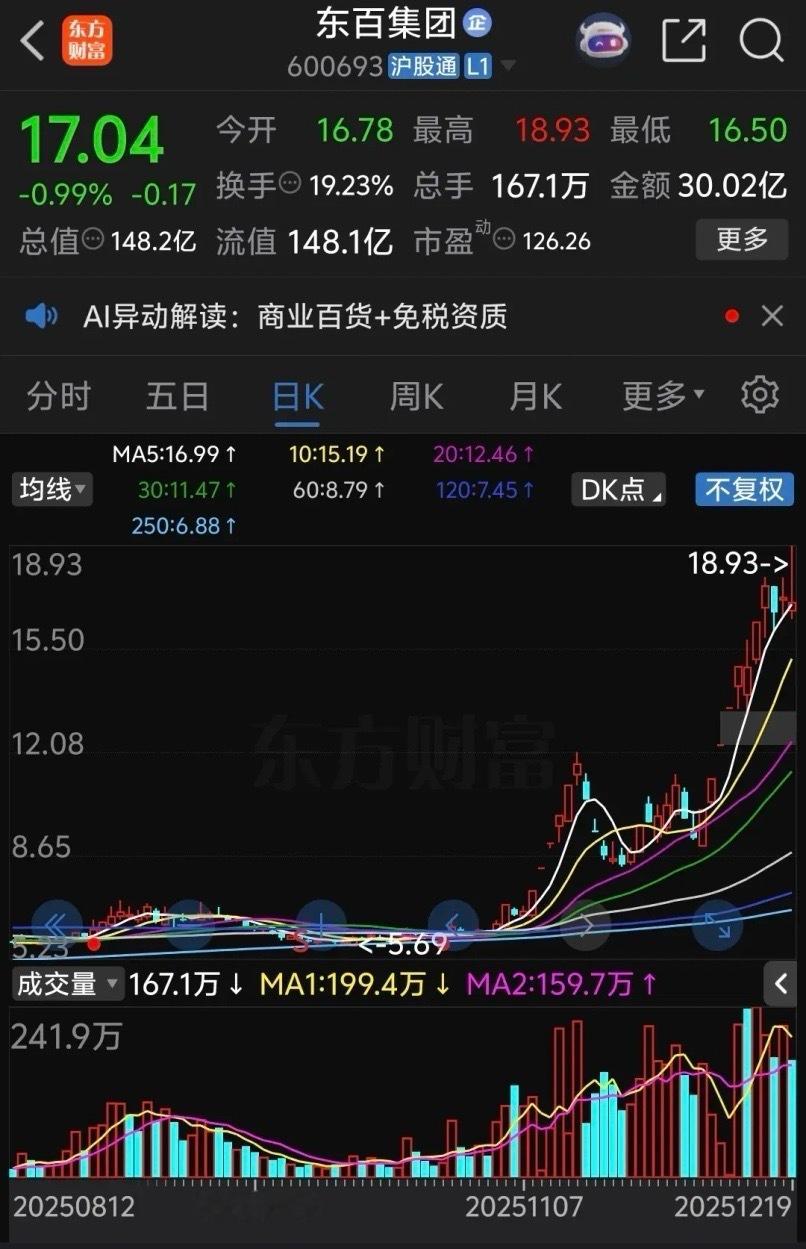Open the 成交量 indicator dropdown
This screenshot has width=806, height=1249.
(68, 984)
